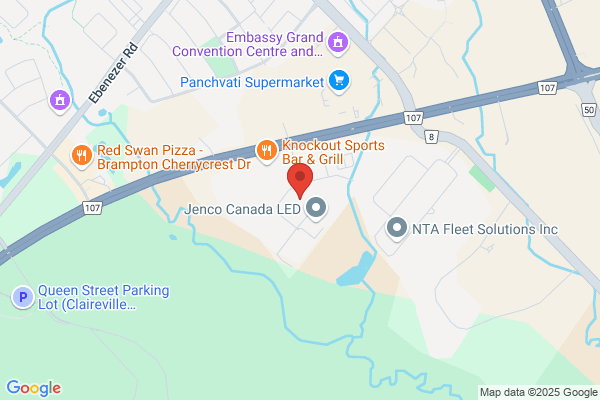The image size is (600, 400).
Task: Open the Jenco Canada LED marker
Action: (x=316, y=209)
